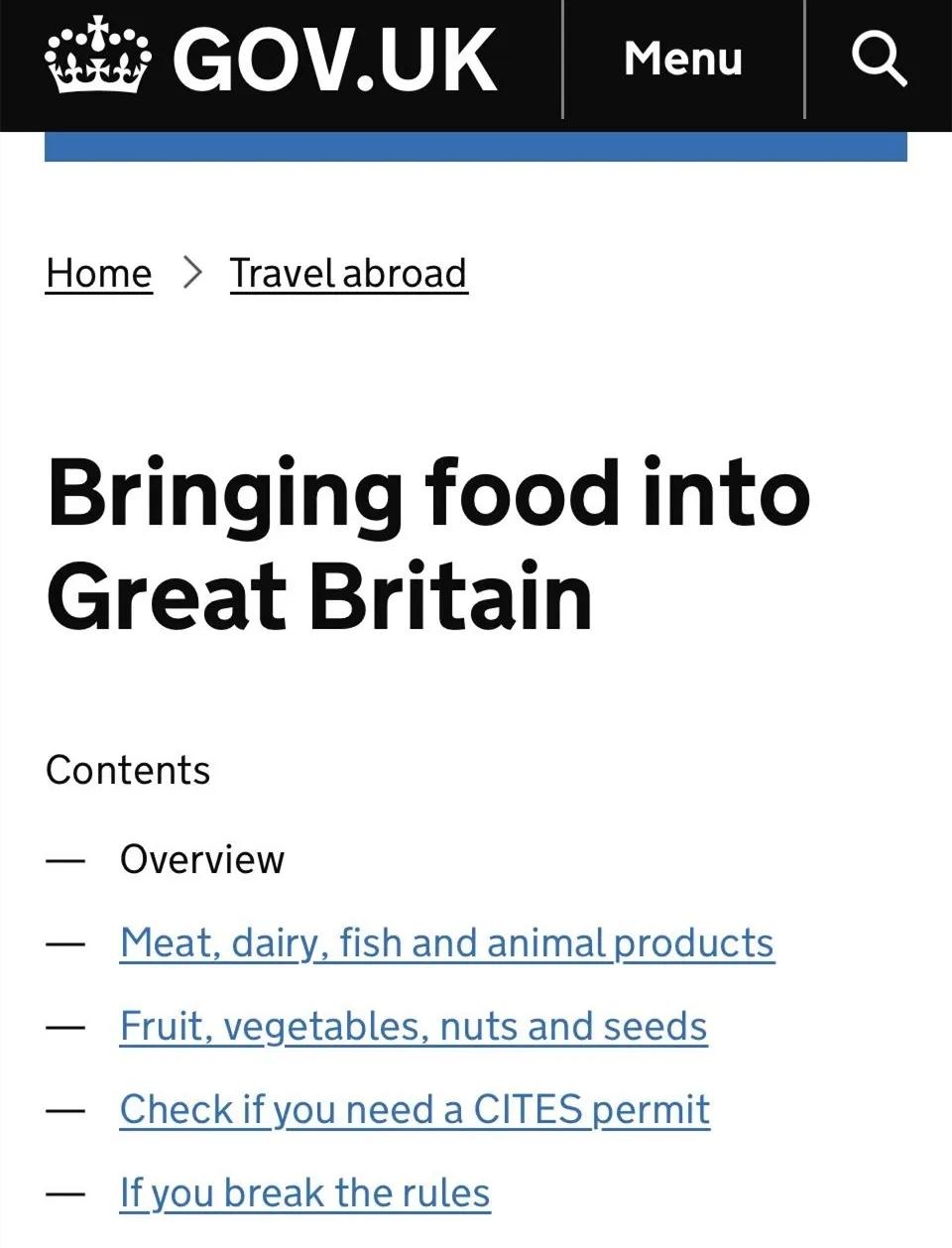This screenshot has height=1248, width=952.
Task: Open Fruit, vegetables, nuts and seeds
Action: tap(414, 1026)
